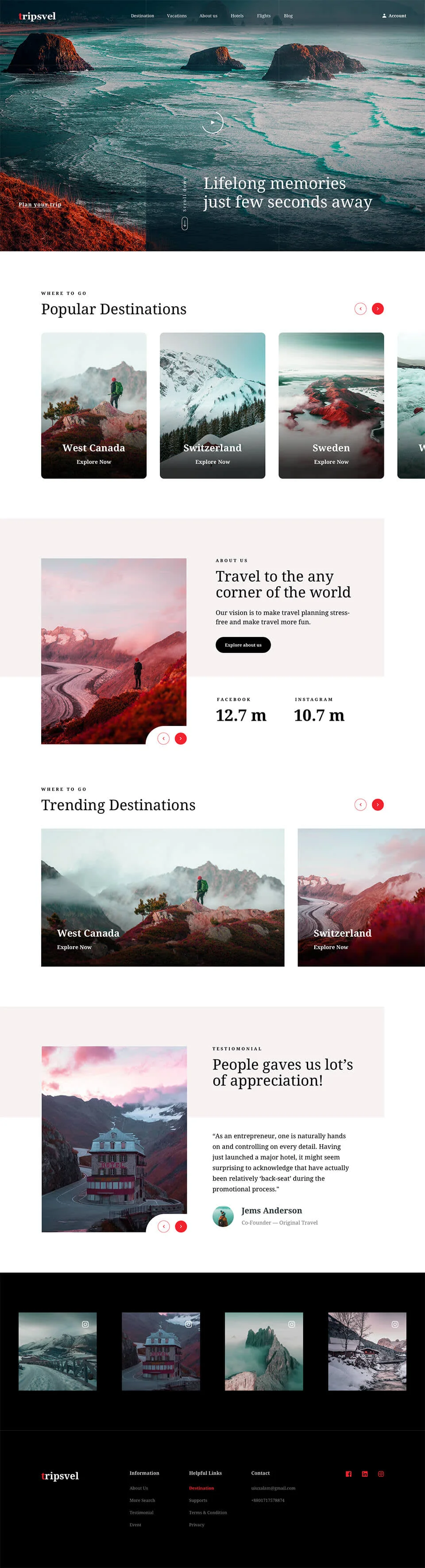The height and width of the screenshot is (1568, 425).
Task: Open the Account menu
Action: coord(394,16)
